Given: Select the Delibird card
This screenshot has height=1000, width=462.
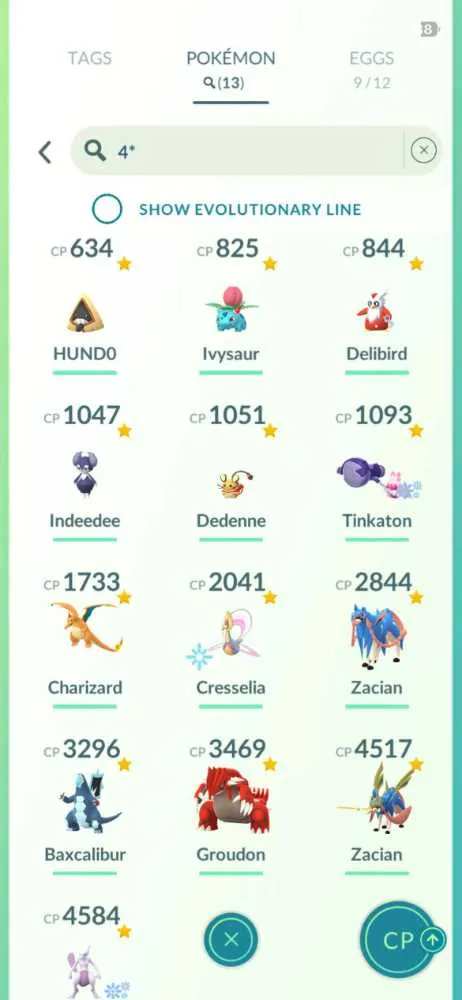Looking at the screenshot, I should (376, 306).
